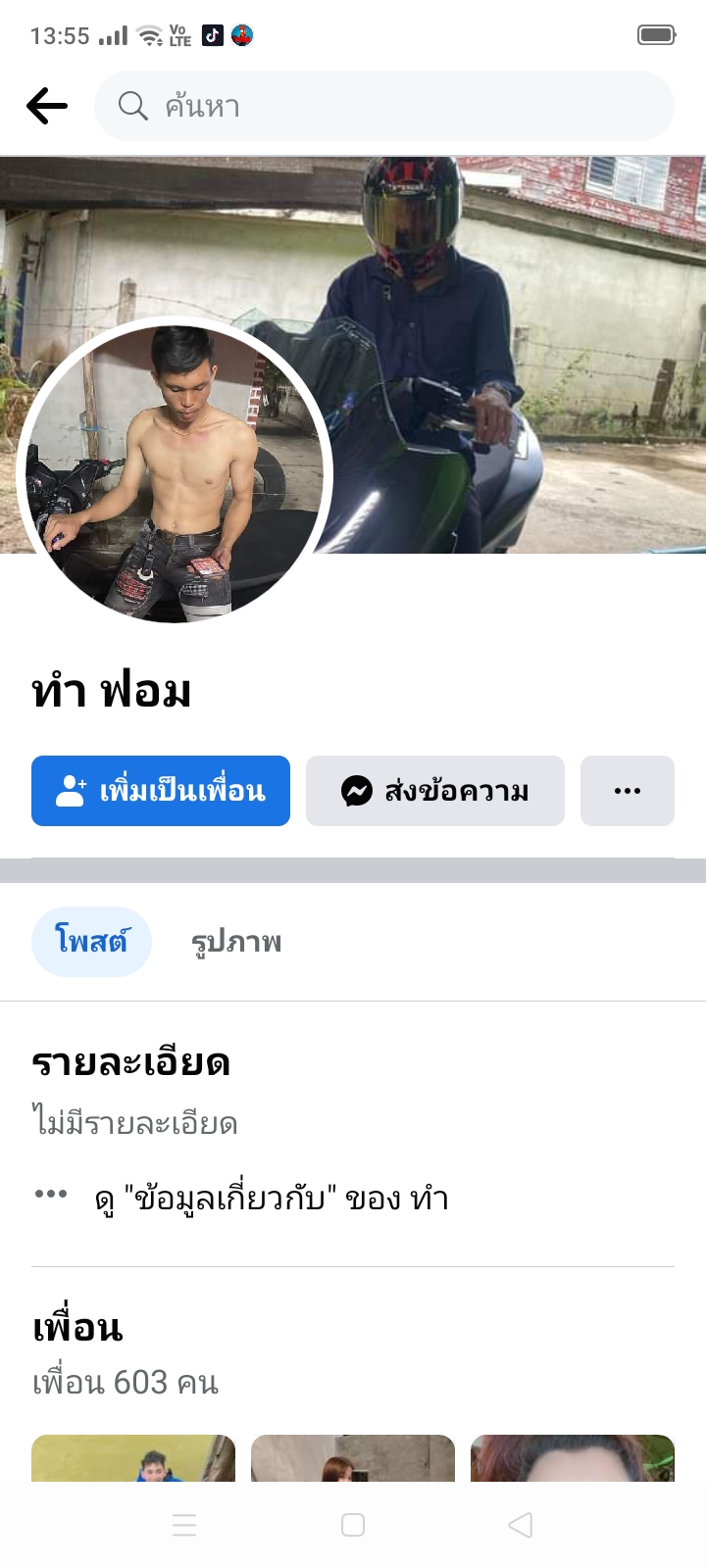Open the ค้นหา search field
This screenshot has width=706, height=1568.
click(x=384, y=106)
